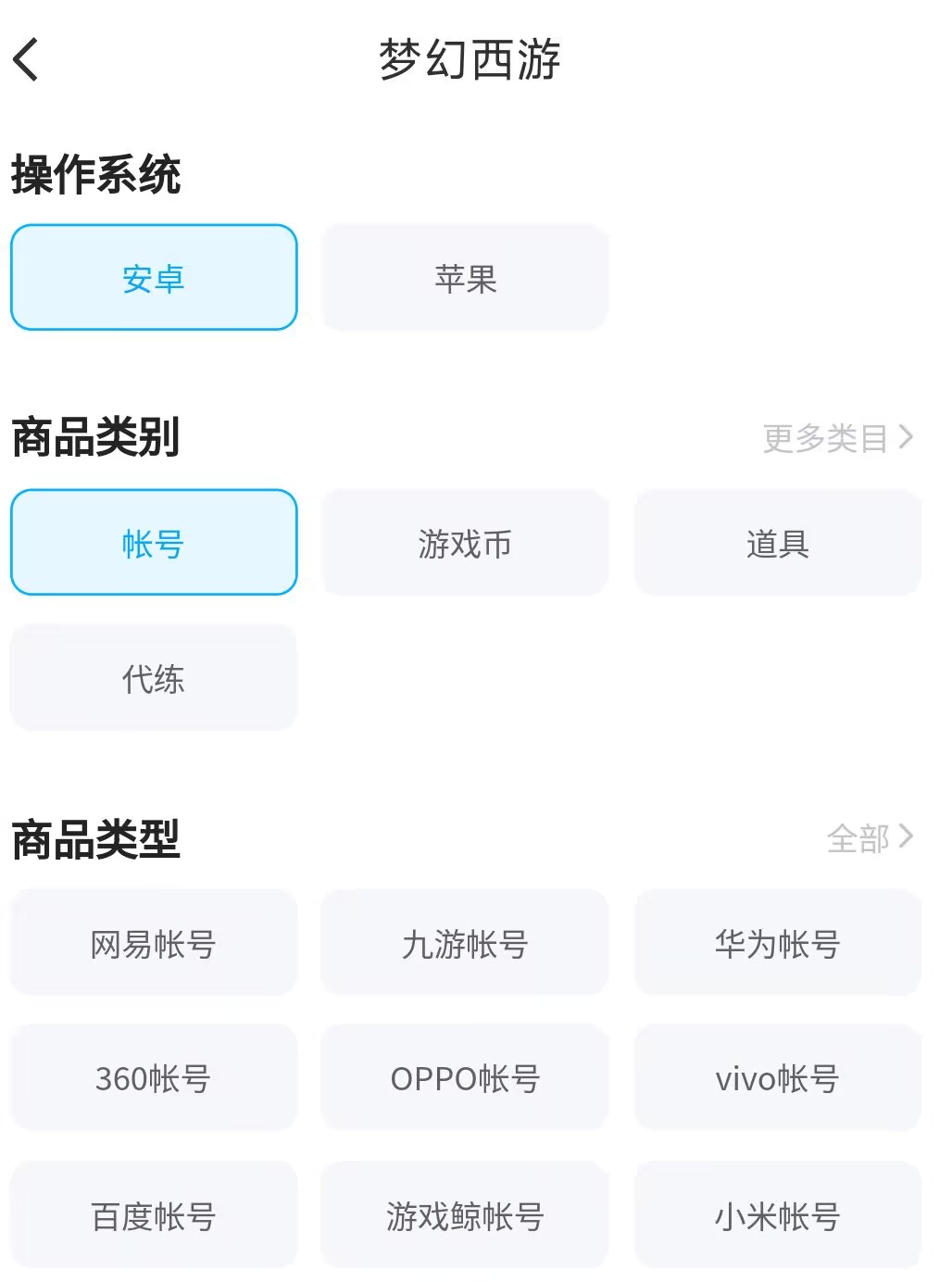The image size is (952, 1282).
Task: Go back from the 梦幻西游 page
Action: (x=26, y=60)
